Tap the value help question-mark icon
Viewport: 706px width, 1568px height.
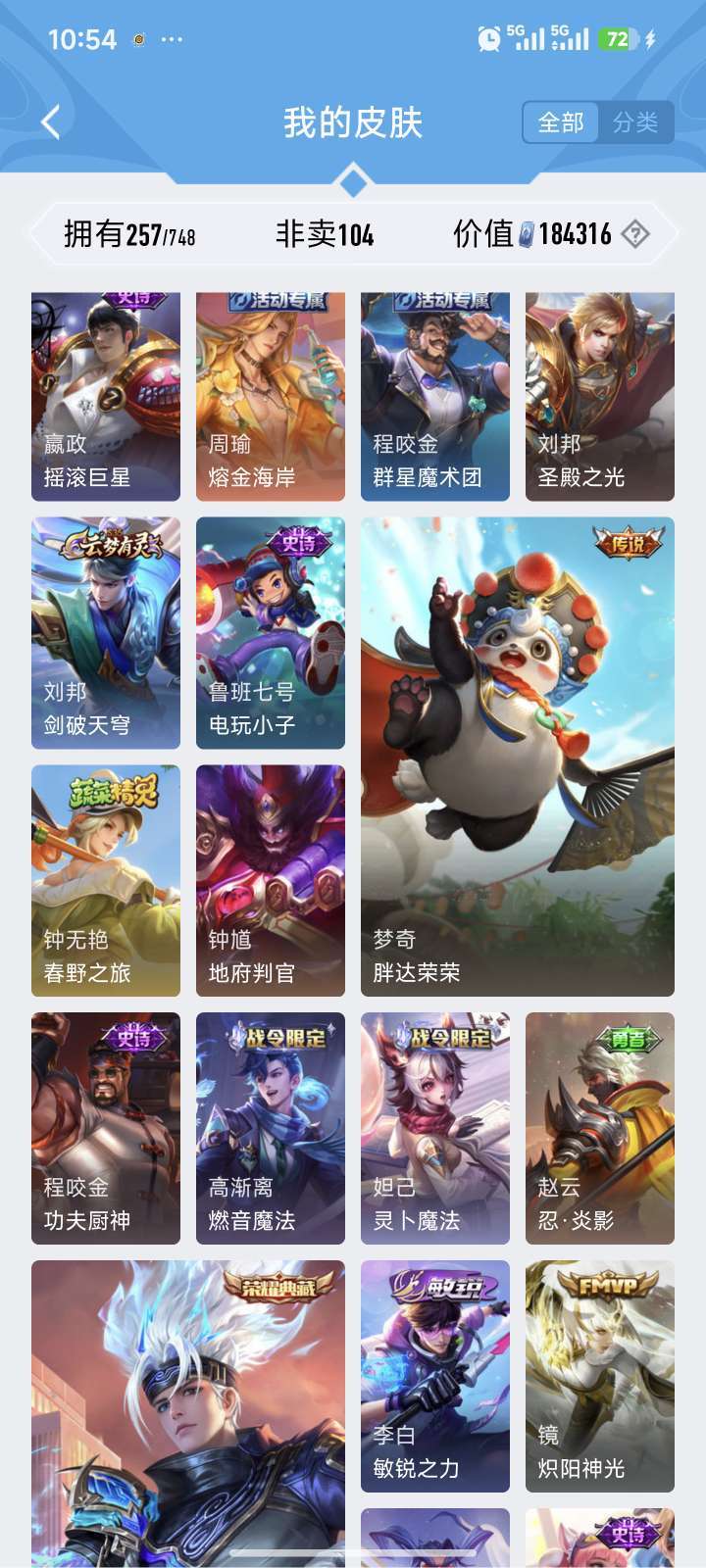(635, 234)
